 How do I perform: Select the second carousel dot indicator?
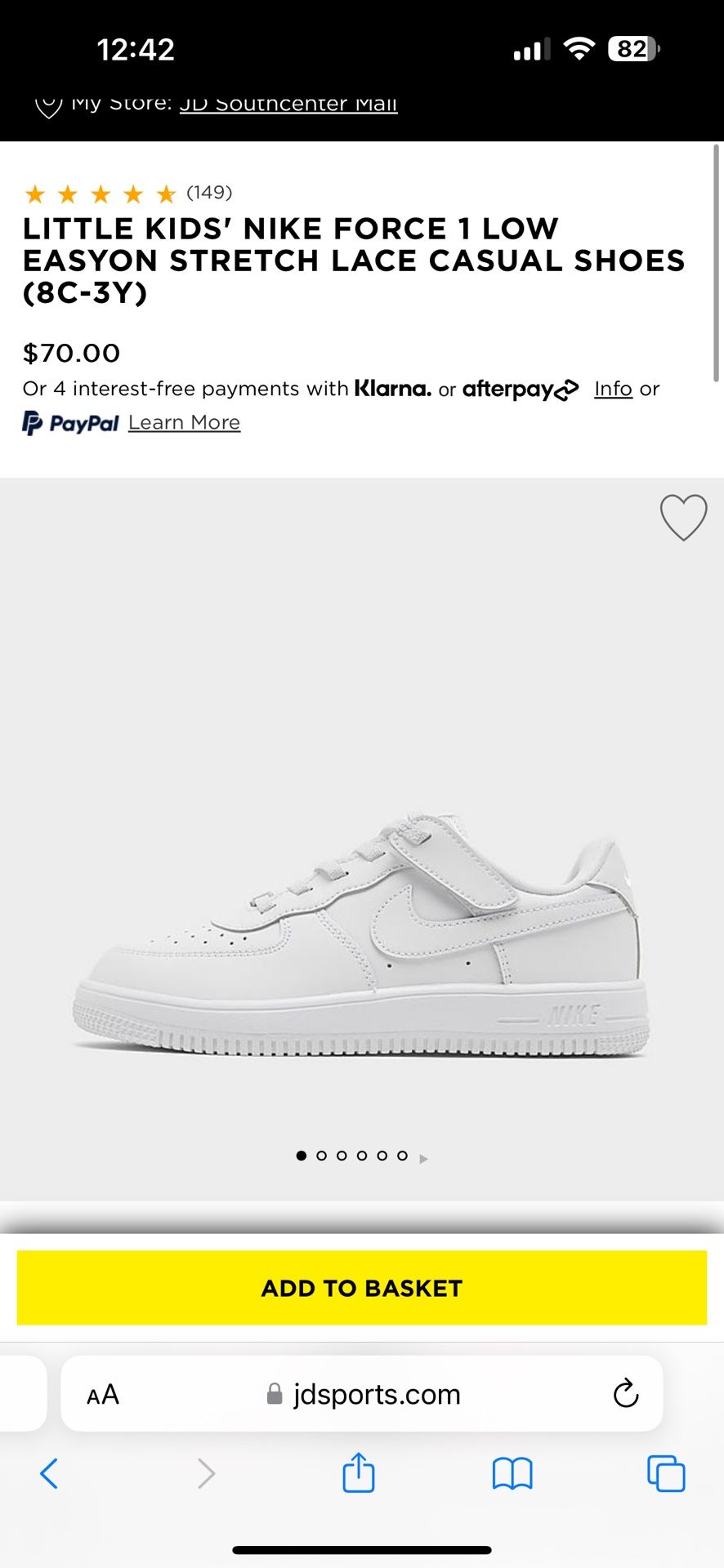(x=322, y=1156)
